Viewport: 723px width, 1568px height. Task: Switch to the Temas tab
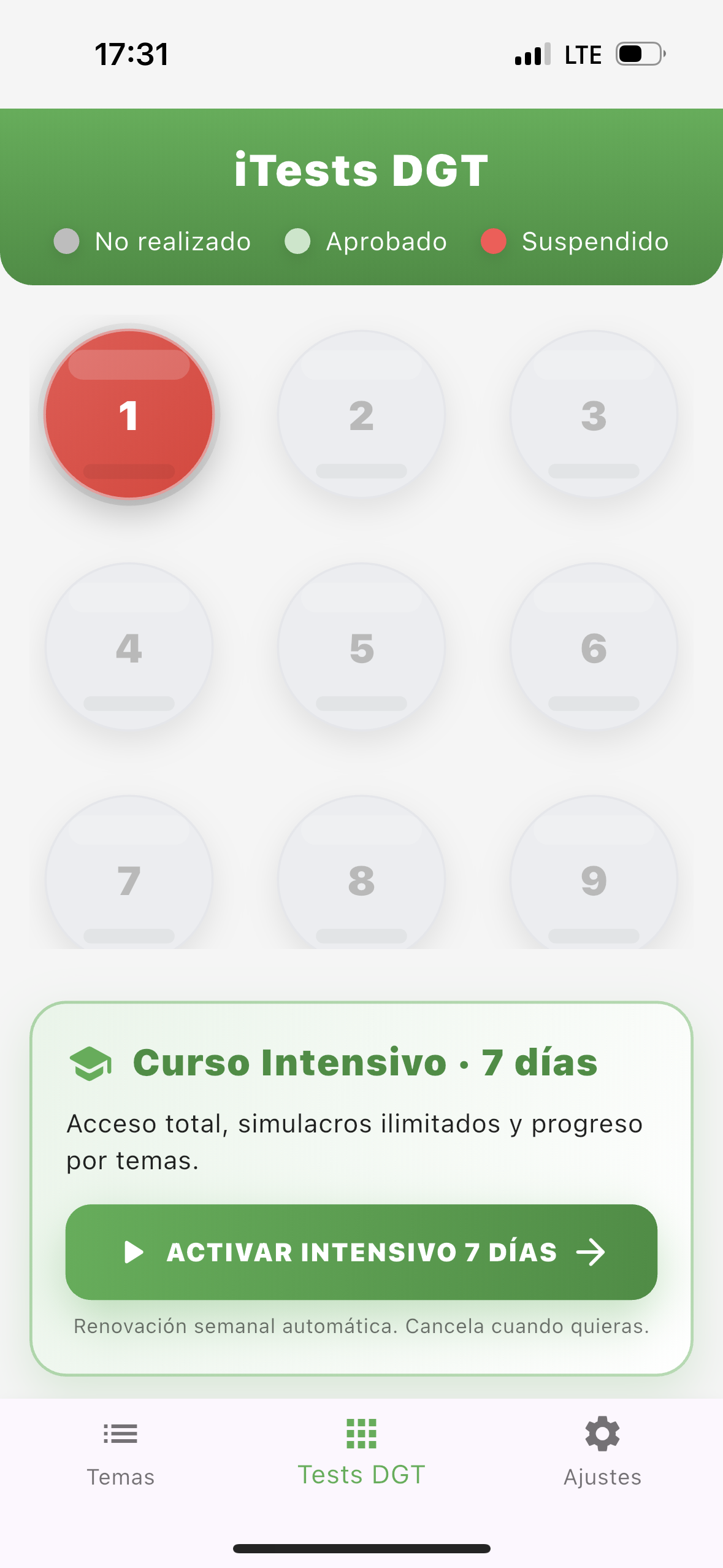click(x=120, y=1454)
